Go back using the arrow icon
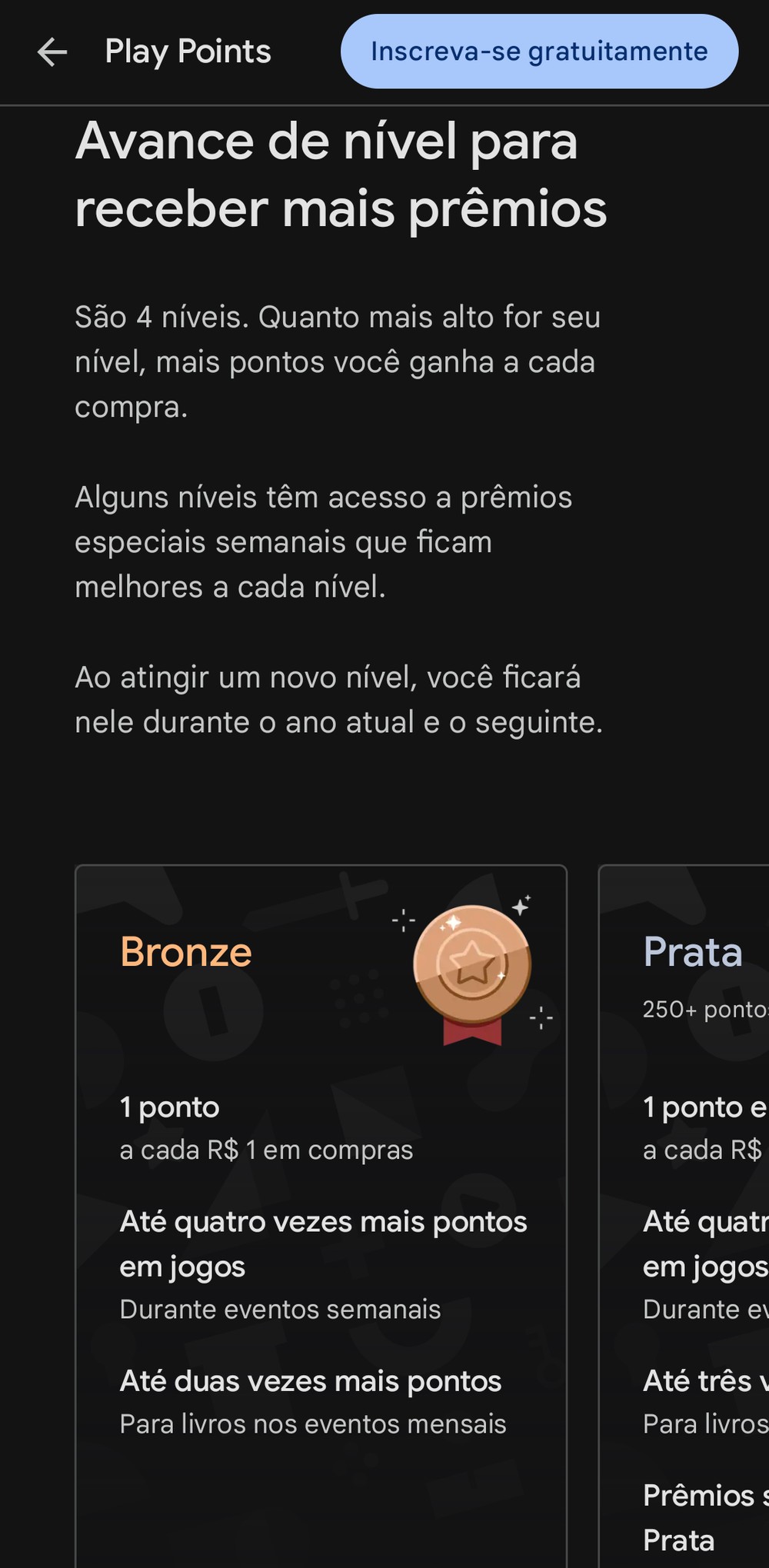769x1568 pixels. (x=52, y=52)
